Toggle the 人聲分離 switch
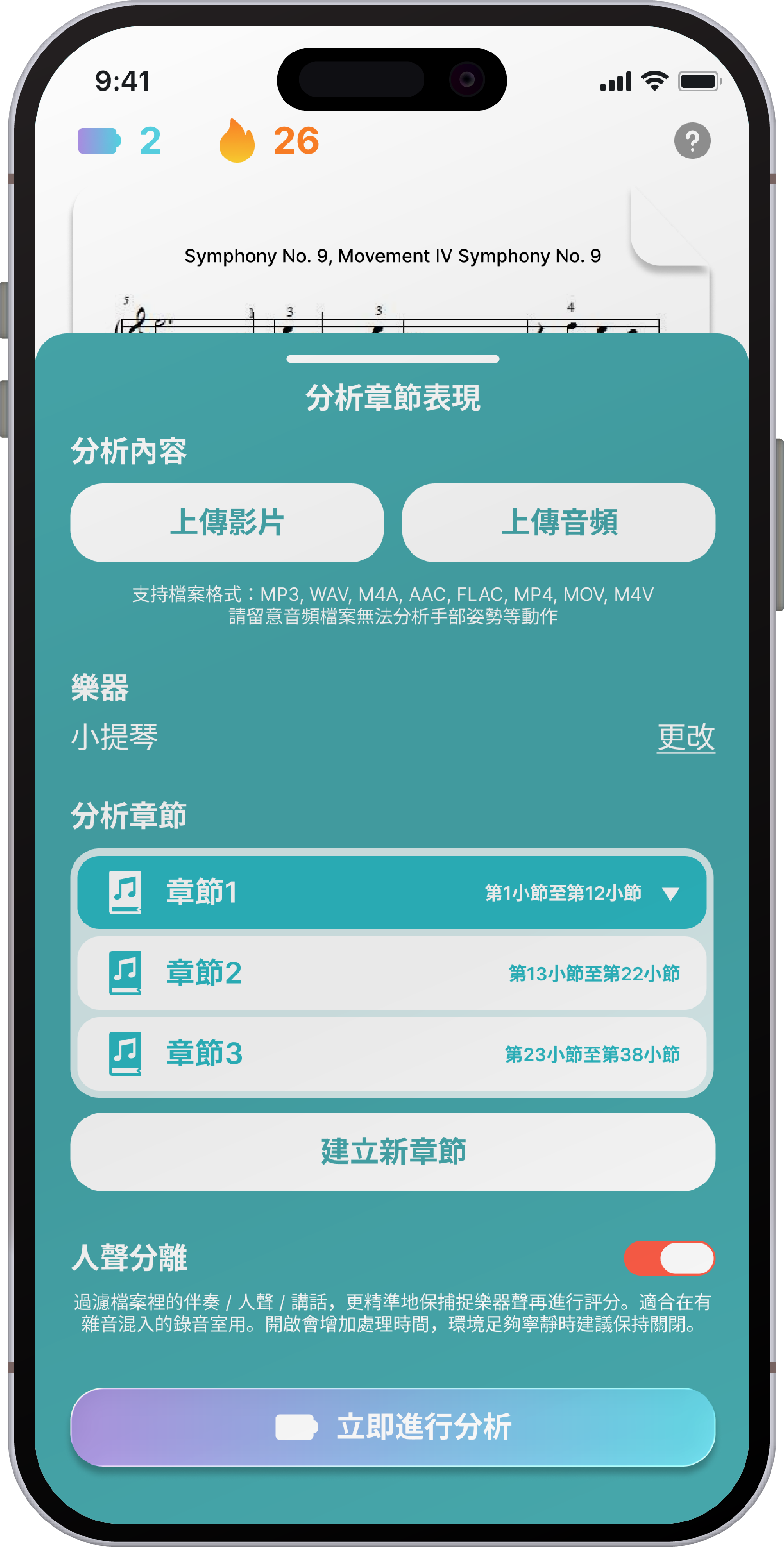Viewport: 784px width, 1547px height. pyautogui.click(x=669, y=1258)
